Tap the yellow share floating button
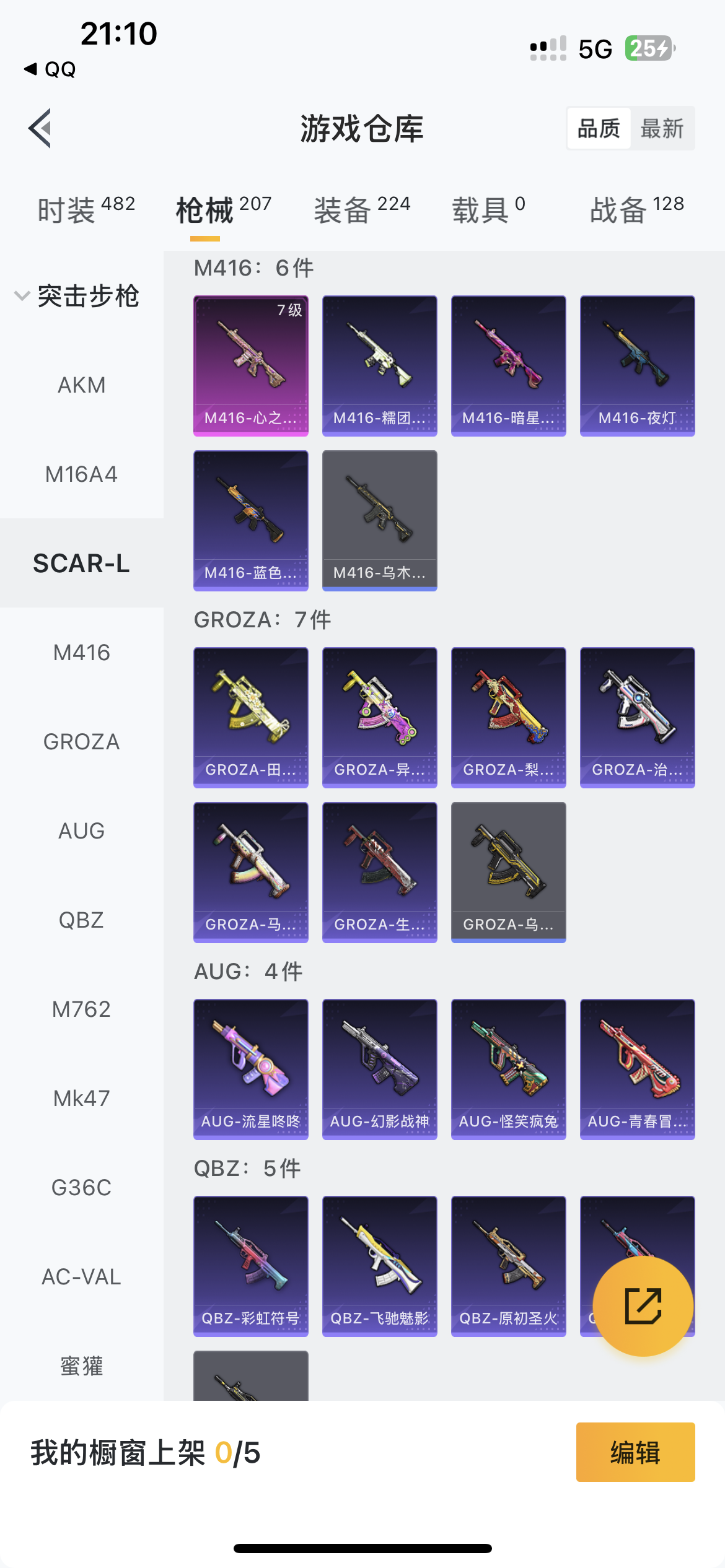The image size is (725, 1568). pos(643,1307)
